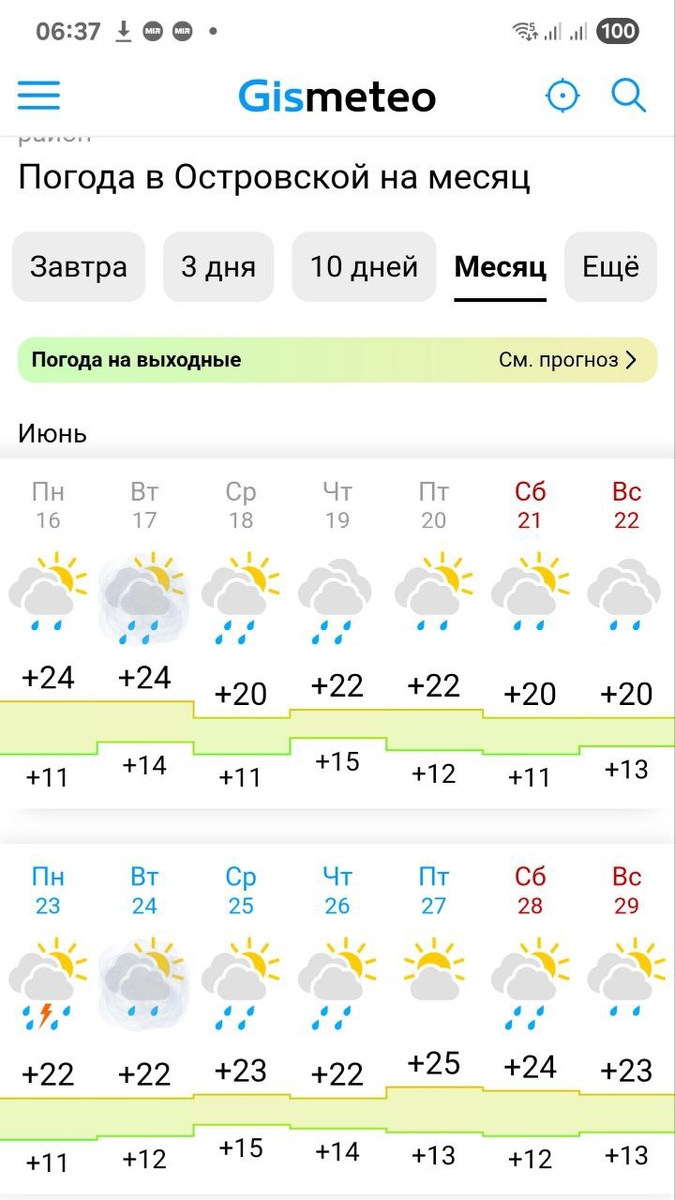Tap the Gismeteo logo to go home

click(337, 97)
